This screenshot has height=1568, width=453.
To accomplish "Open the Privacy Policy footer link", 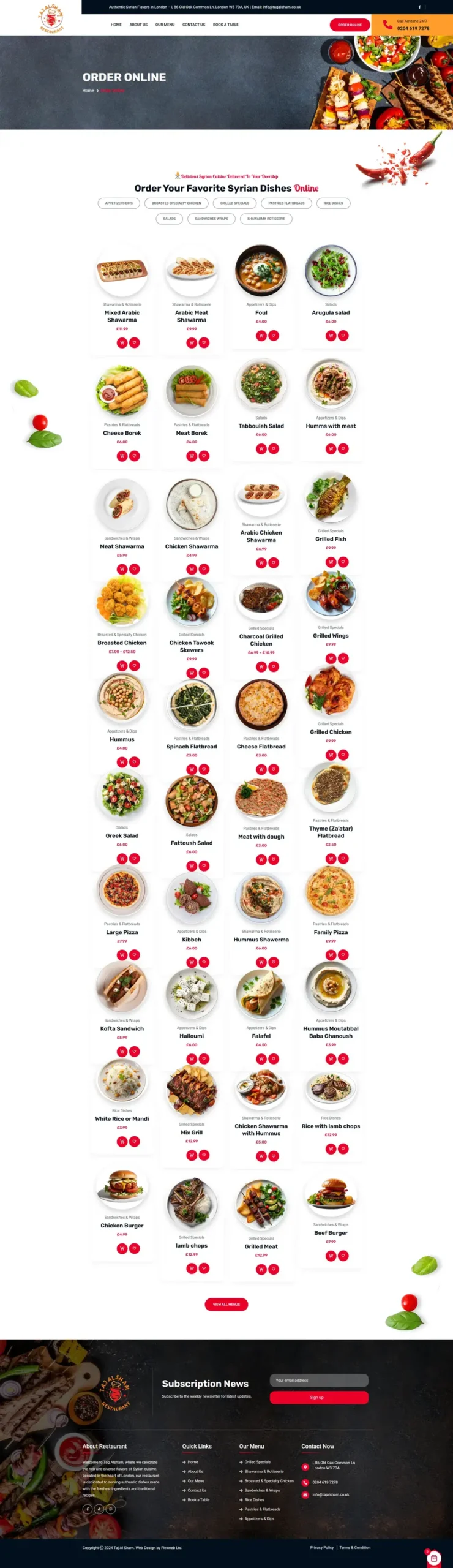I will [x=321, y=1547].
